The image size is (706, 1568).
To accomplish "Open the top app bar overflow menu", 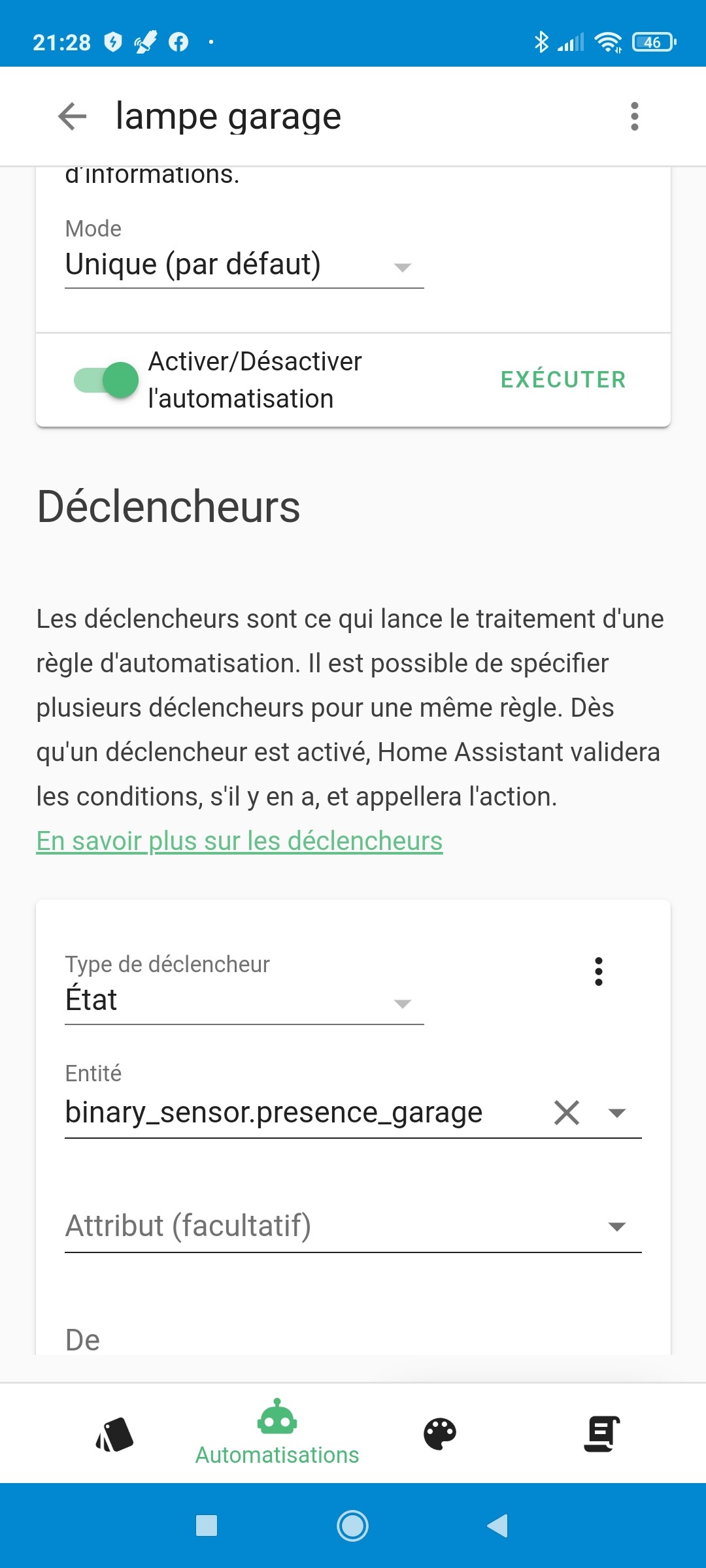I will [x=634, y=116].
